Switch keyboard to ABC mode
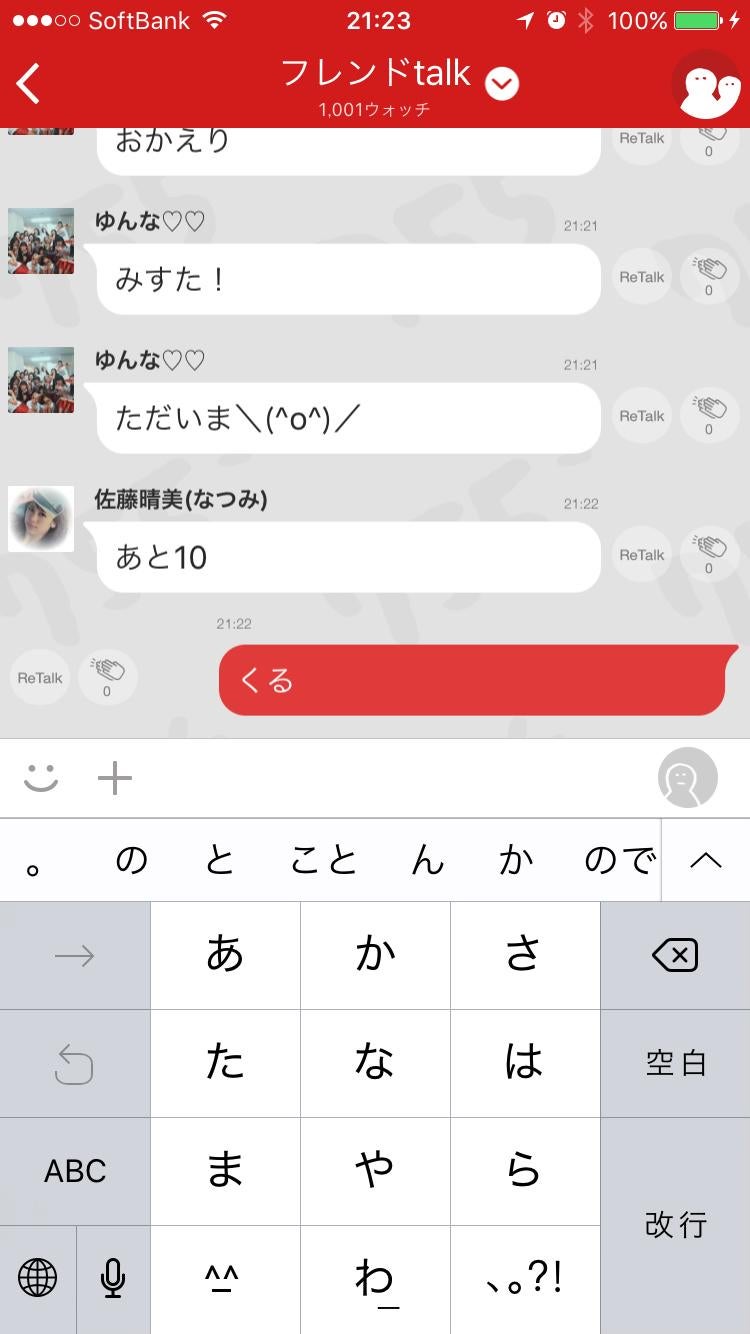 [x=75, y=1170]
